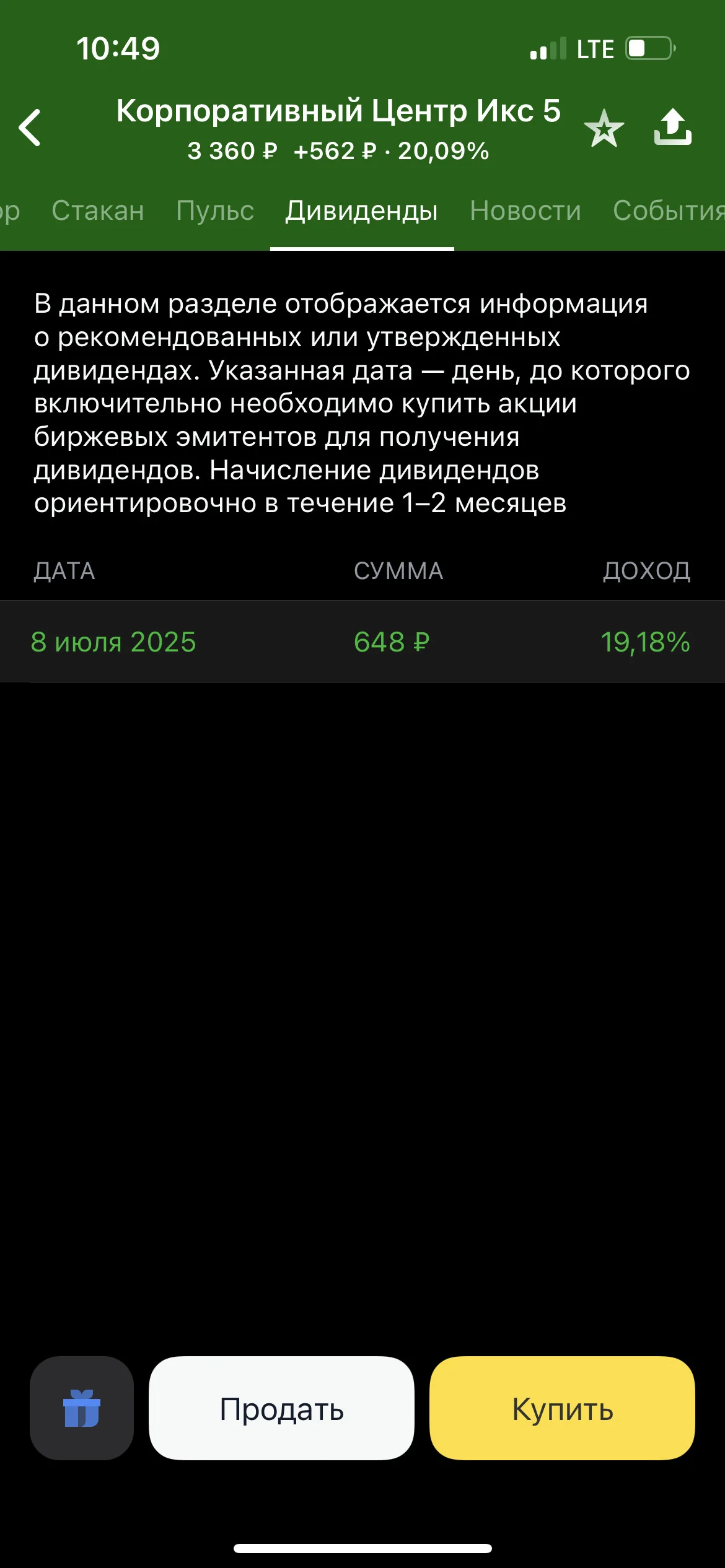Open the Пульс tab
Viewport: 725px width, 1568px height.
215,211
